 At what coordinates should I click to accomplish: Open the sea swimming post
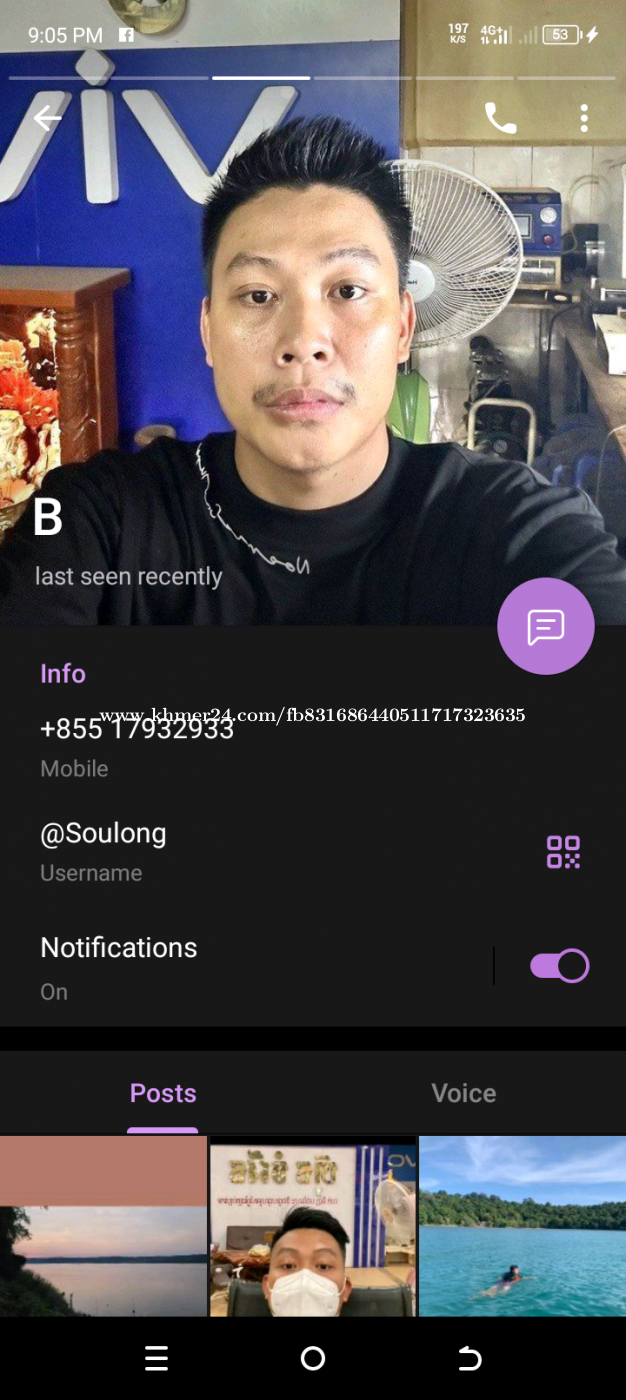(522, 1226)
